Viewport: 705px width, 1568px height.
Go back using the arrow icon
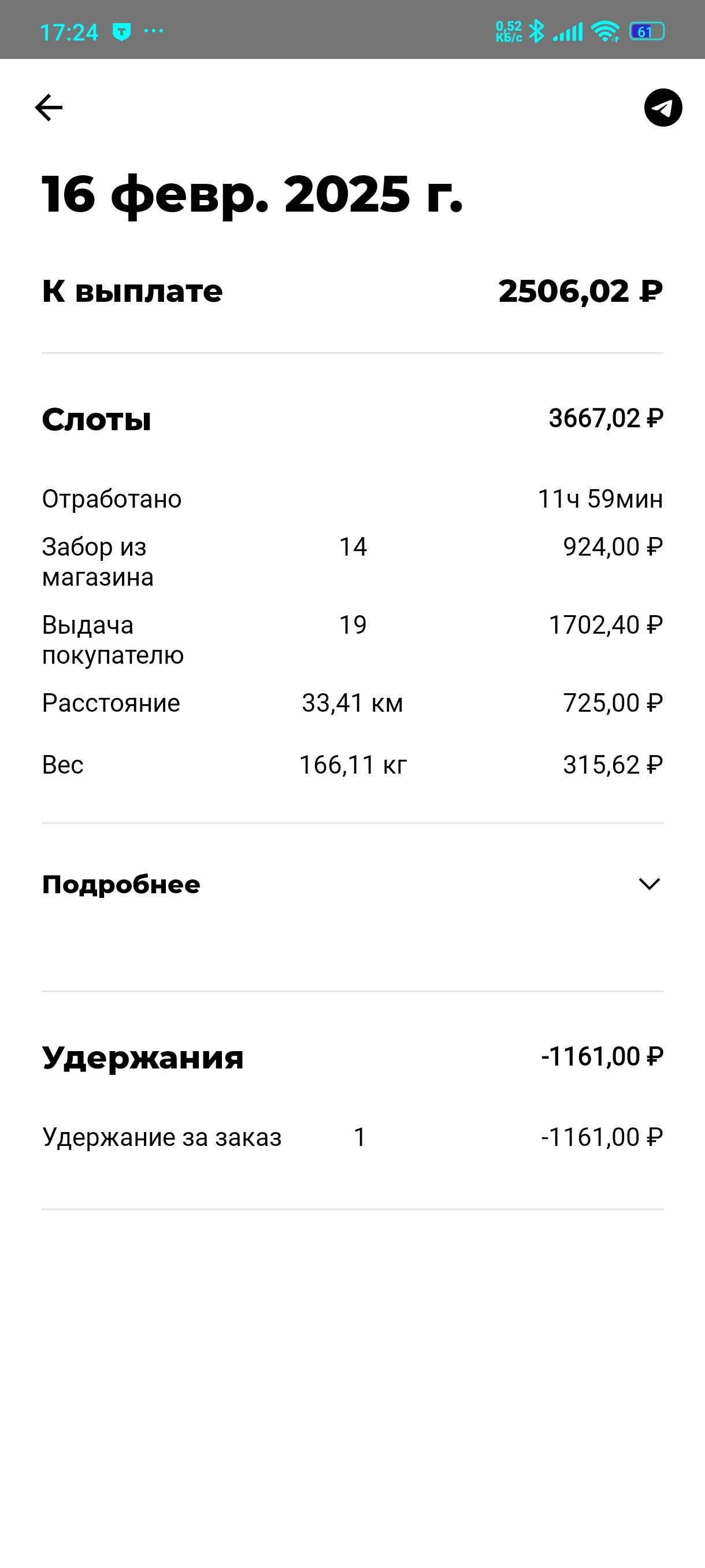[x=49, y=108]
